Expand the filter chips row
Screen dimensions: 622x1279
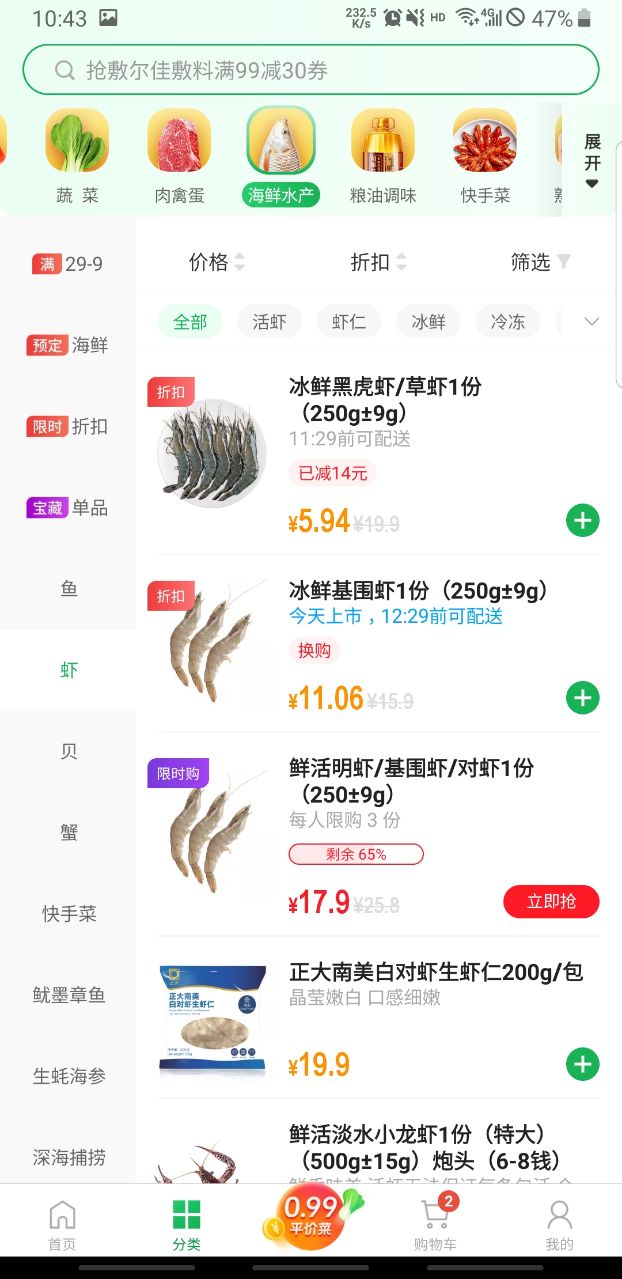click(x=591, y=321)
